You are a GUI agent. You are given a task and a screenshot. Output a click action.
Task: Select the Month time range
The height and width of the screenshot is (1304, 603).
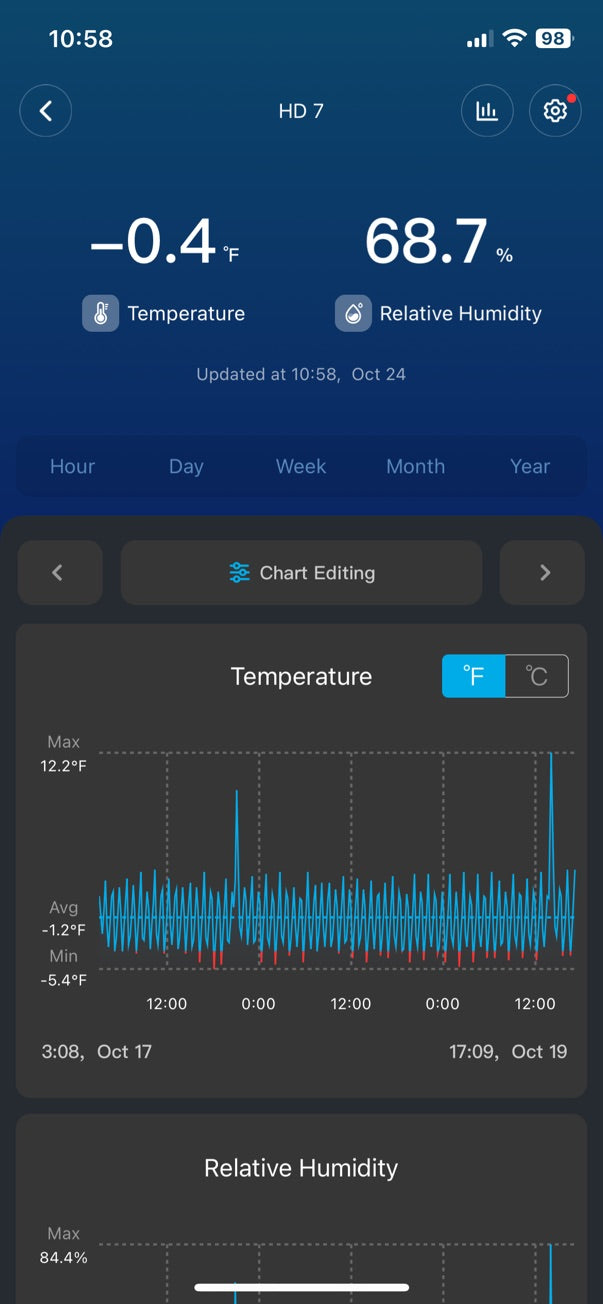[415, 466]
